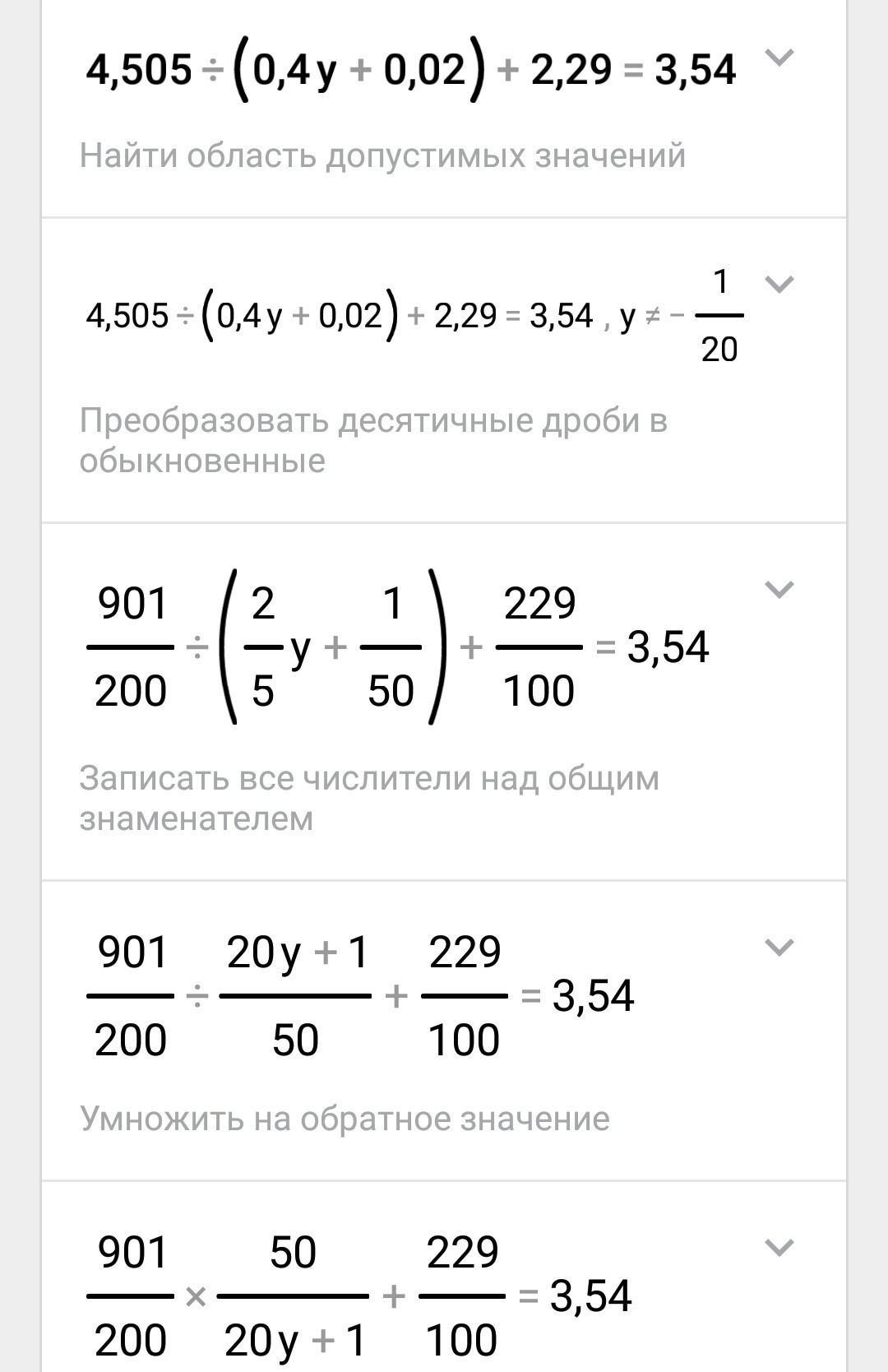Expand the step "Записать все числители над общим знаменателем"
This screenshot has width=888, height=1372.
click(779, 590)
